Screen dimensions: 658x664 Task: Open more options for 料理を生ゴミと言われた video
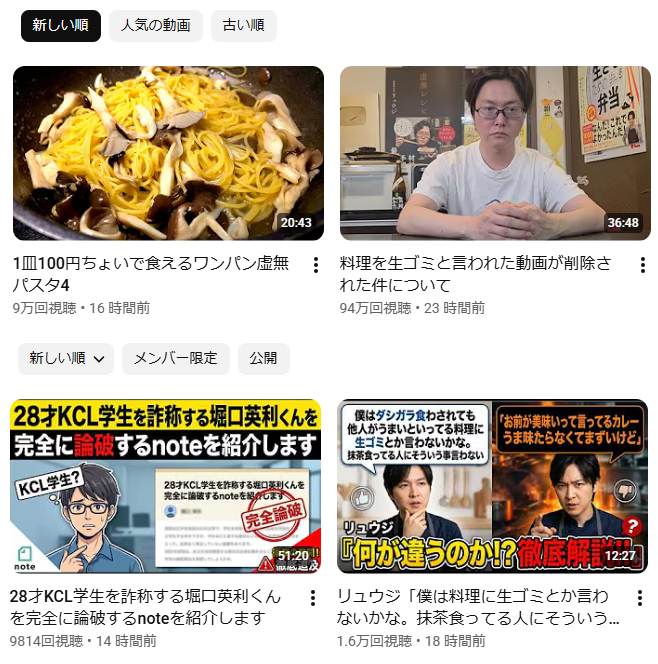pos(643,265)
